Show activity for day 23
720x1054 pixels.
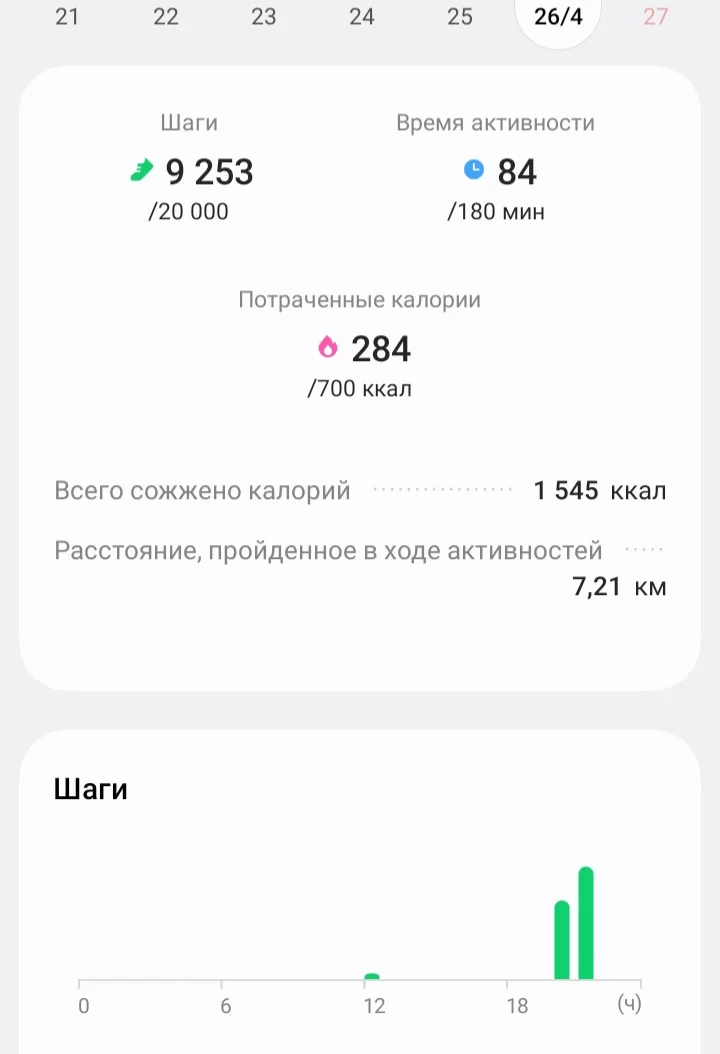point(264,17)
